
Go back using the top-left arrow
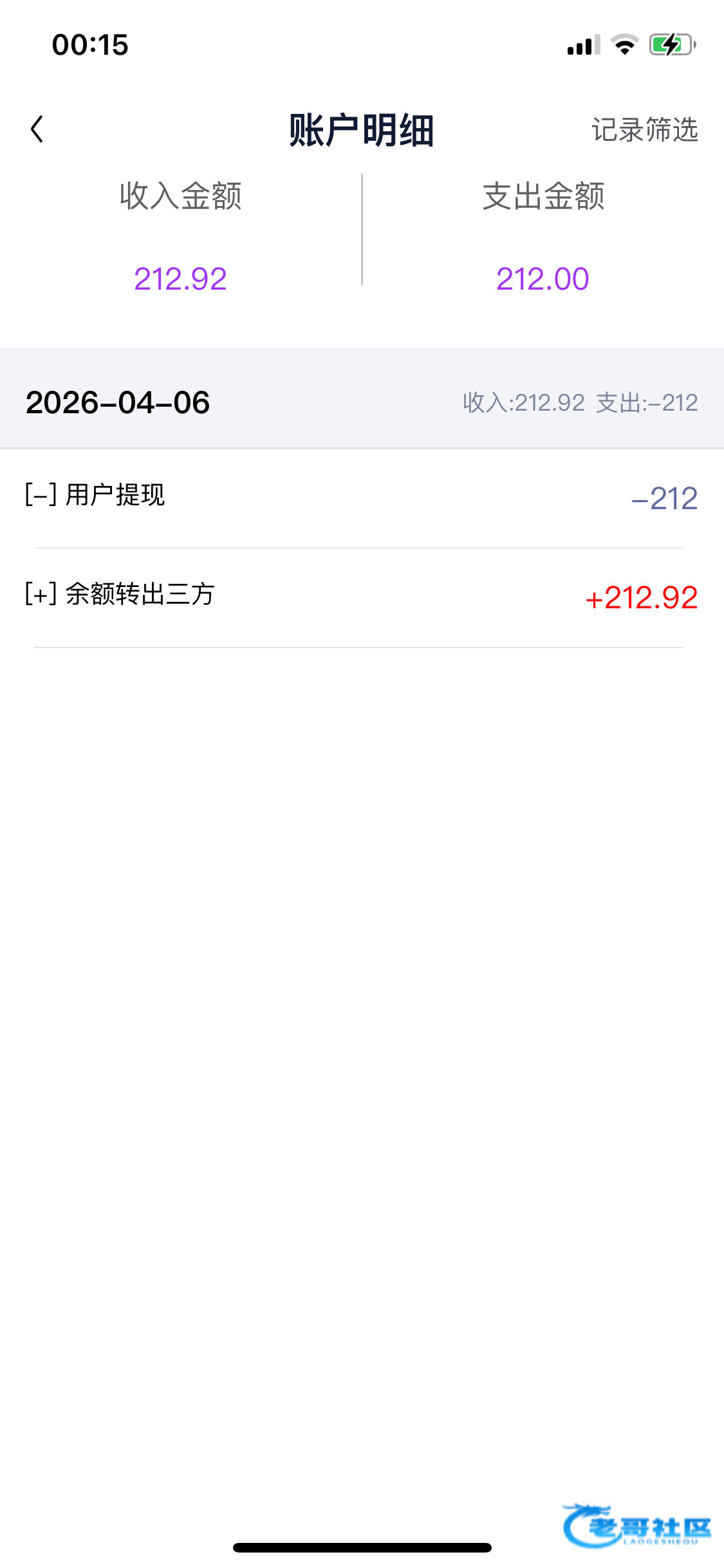coord(37,129)
